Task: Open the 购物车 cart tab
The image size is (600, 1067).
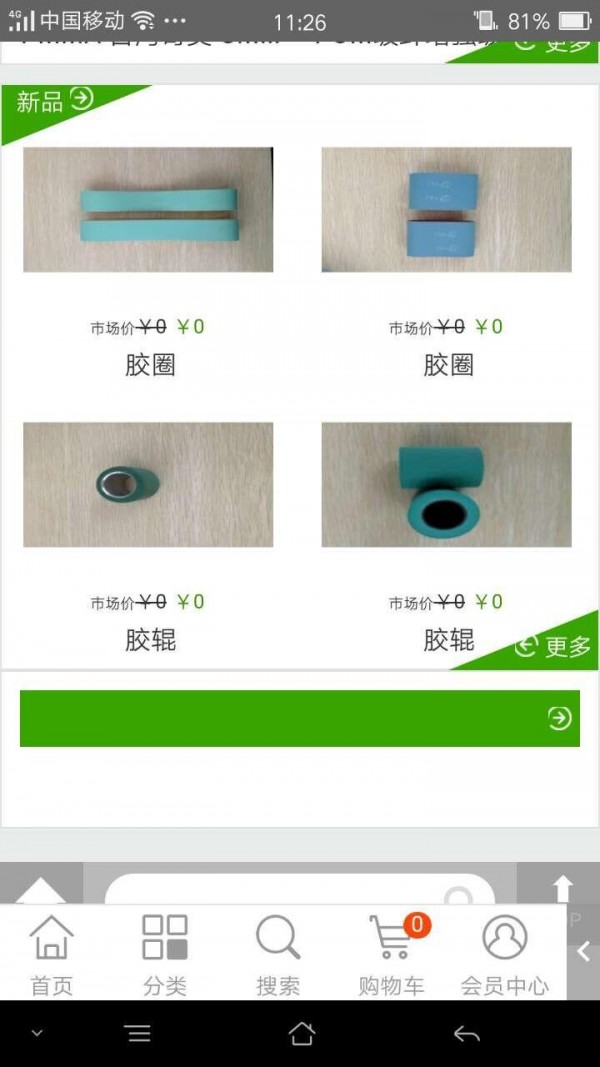Action: click(391, 955)
